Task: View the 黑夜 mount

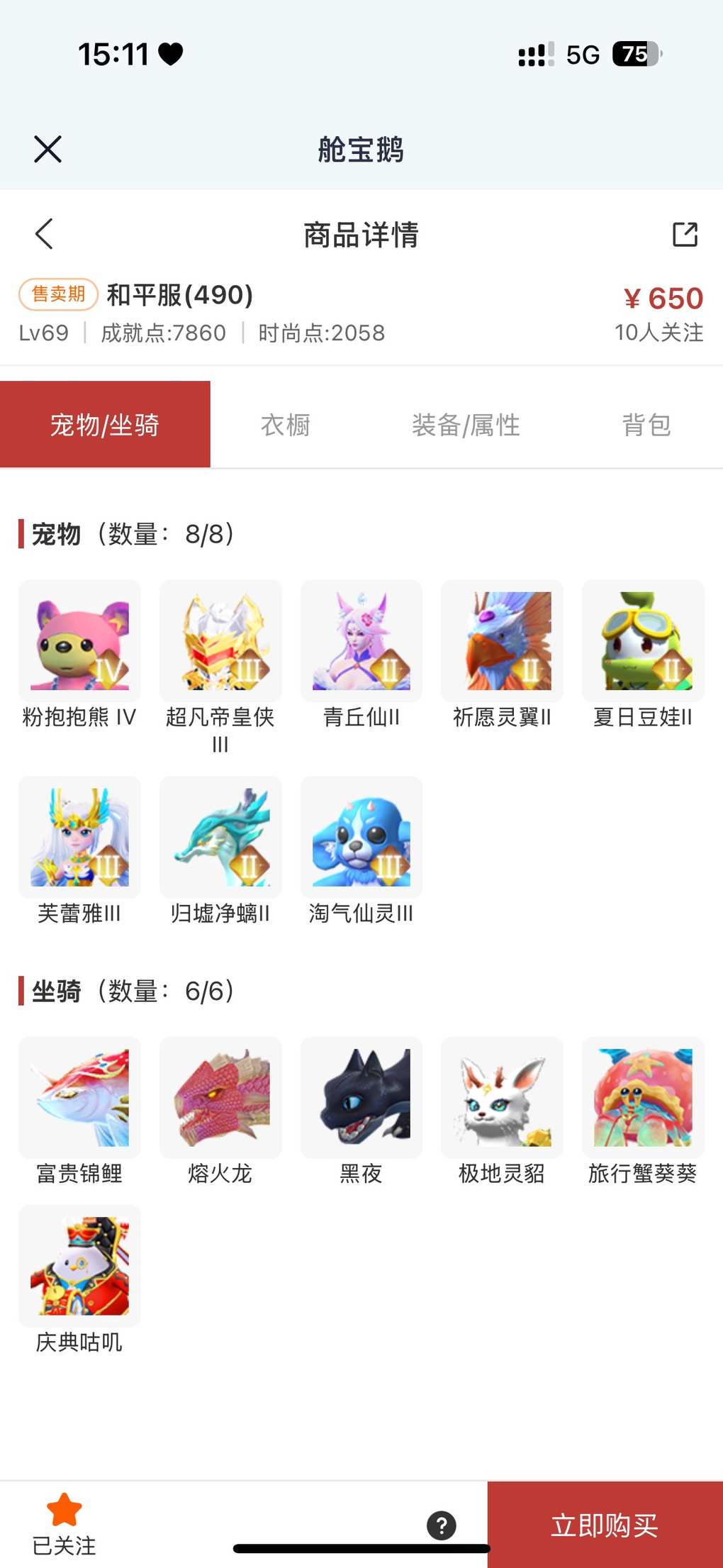Action: [361, 1098]
